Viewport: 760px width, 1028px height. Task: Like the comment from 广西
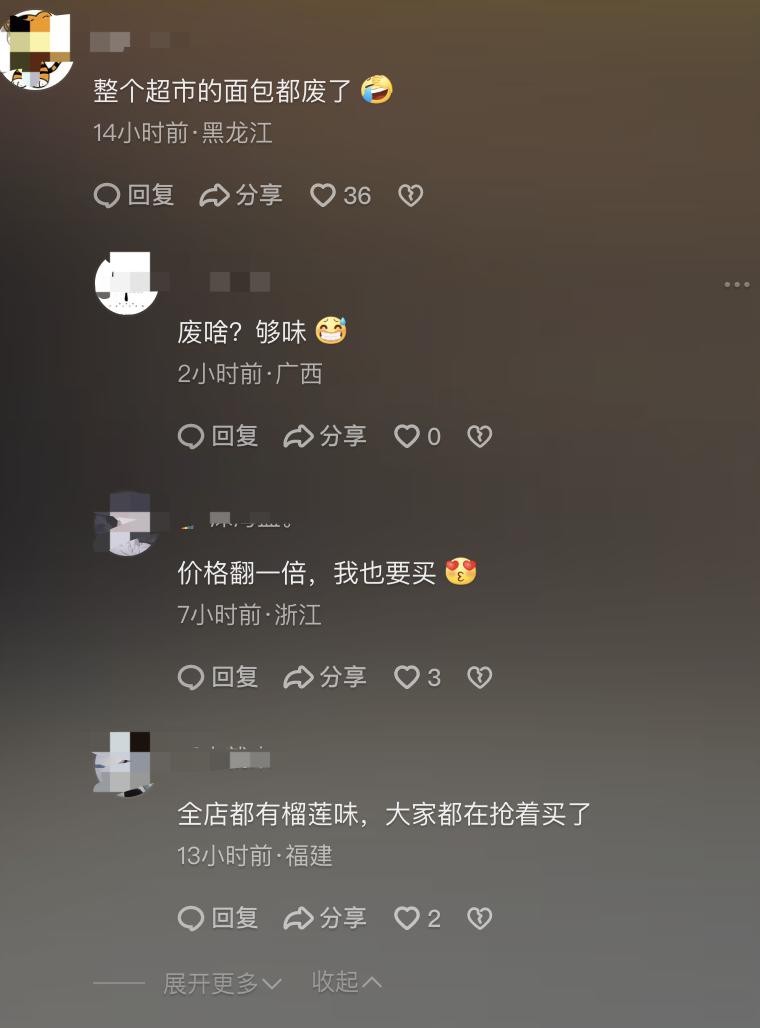click(407, 436)
